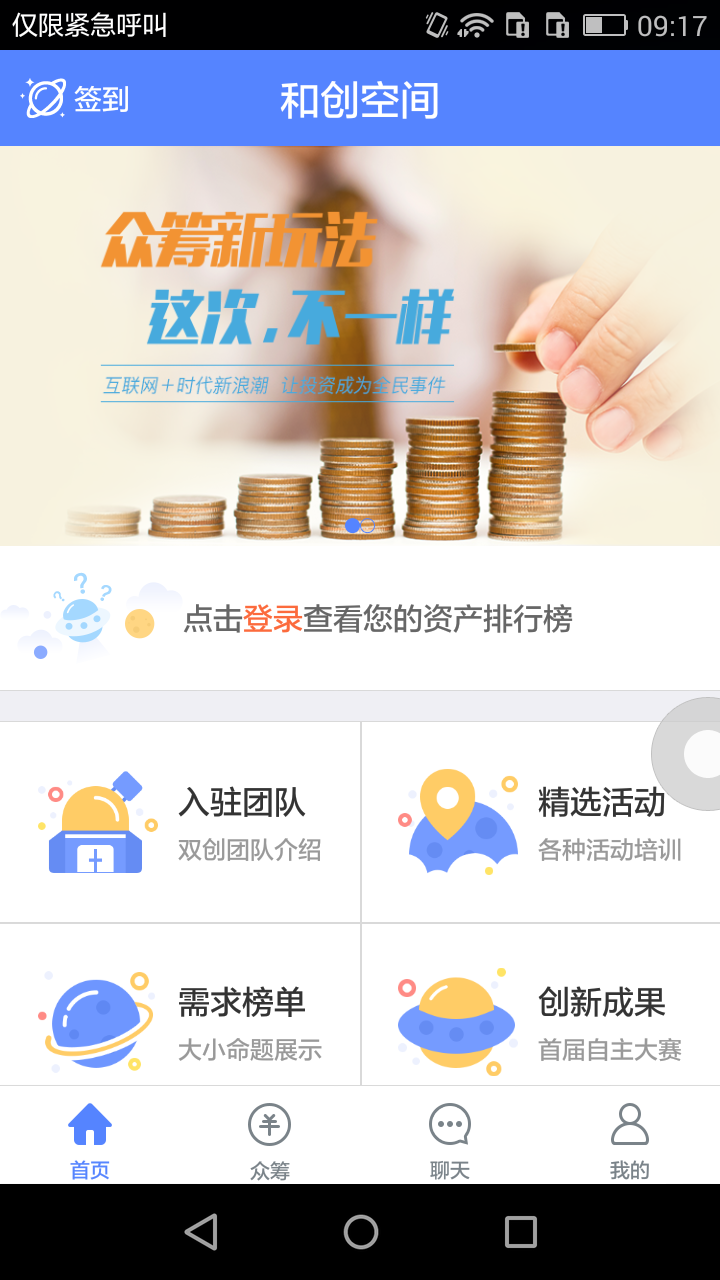Select the 首页 home icon
This screenshot has width=720, height=1280.
(x=89, y=1124)
